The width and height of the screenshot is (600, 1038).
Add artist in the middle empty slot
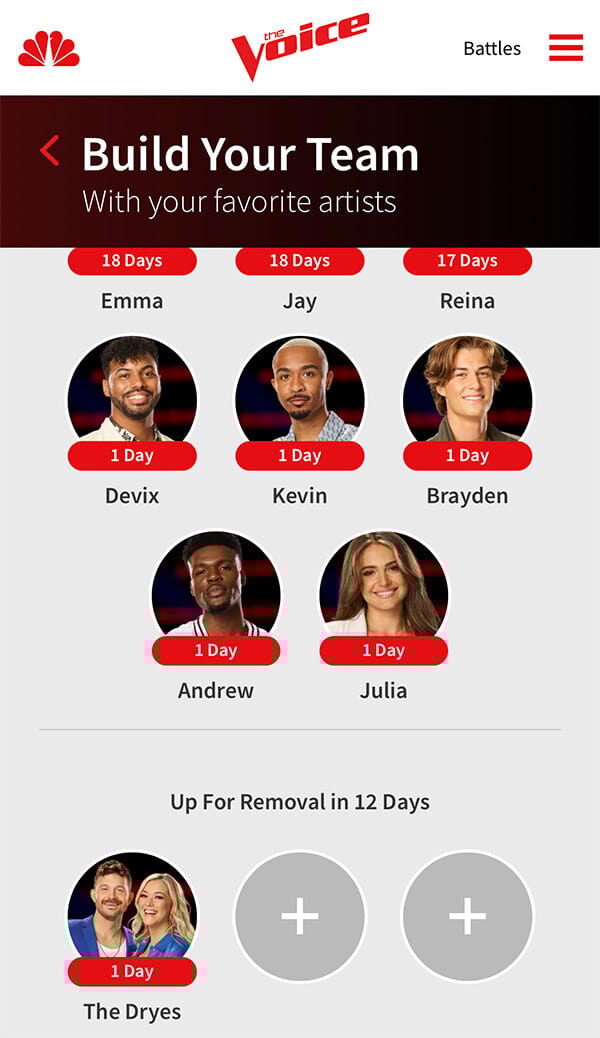(x=300, y=916)
